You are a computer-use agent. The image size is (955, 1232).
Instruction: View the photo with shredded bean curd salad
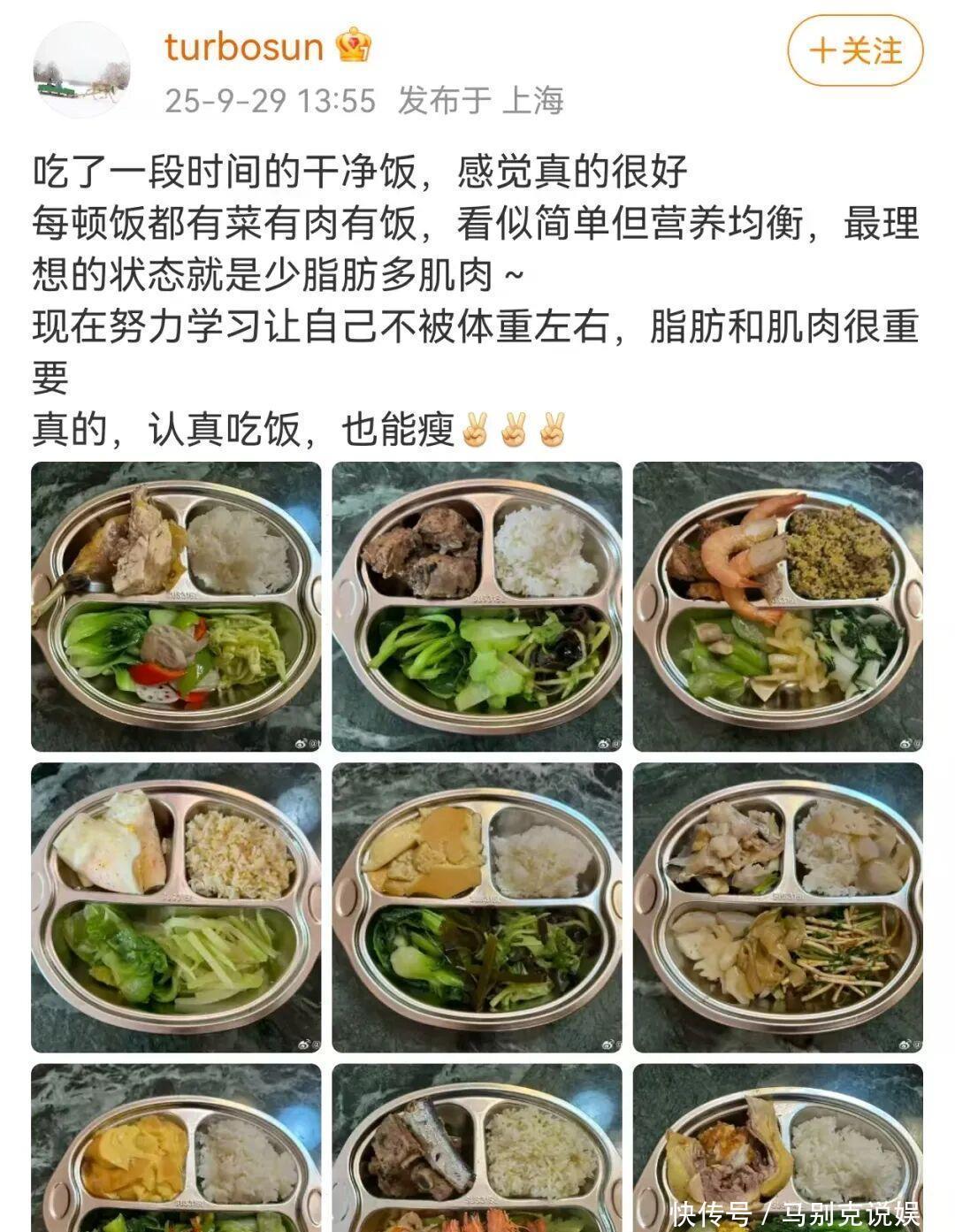(777, 907)
